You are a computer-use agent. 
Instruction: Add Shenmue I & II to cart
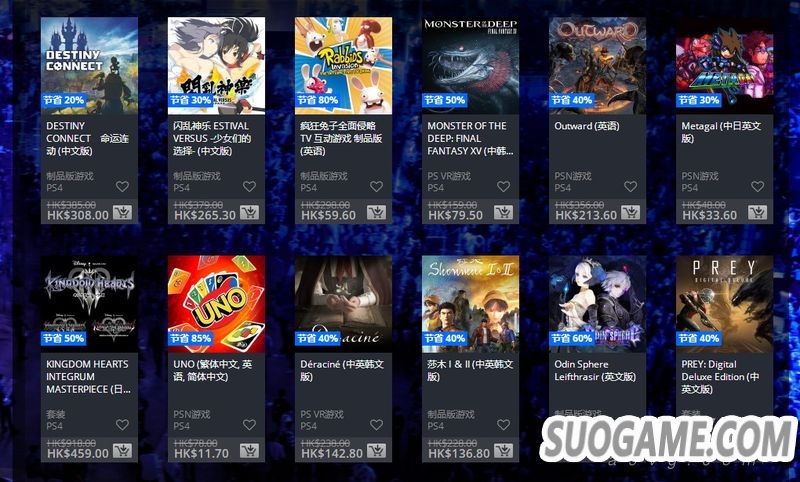504,452
